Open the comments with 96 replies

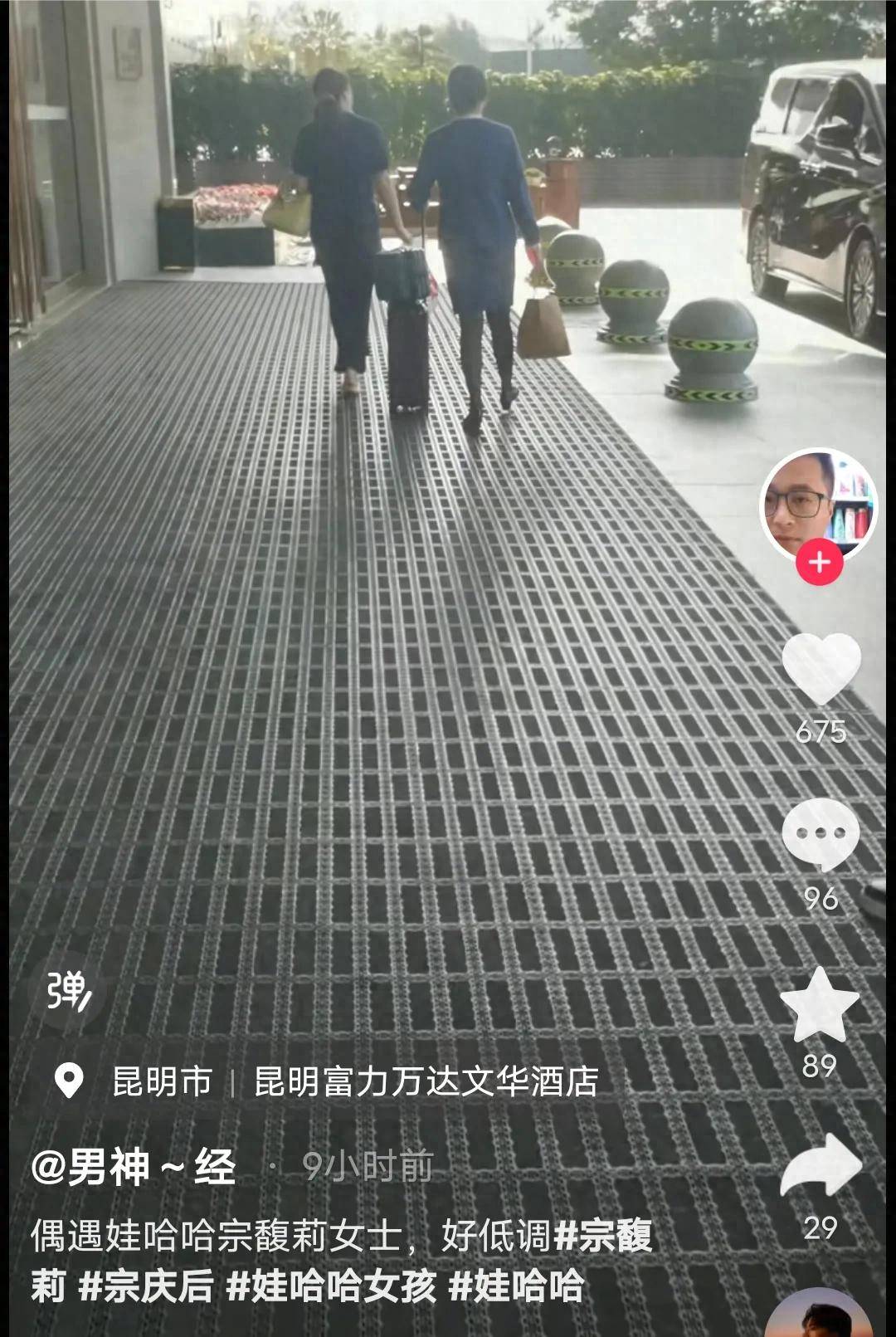point(821,835)
